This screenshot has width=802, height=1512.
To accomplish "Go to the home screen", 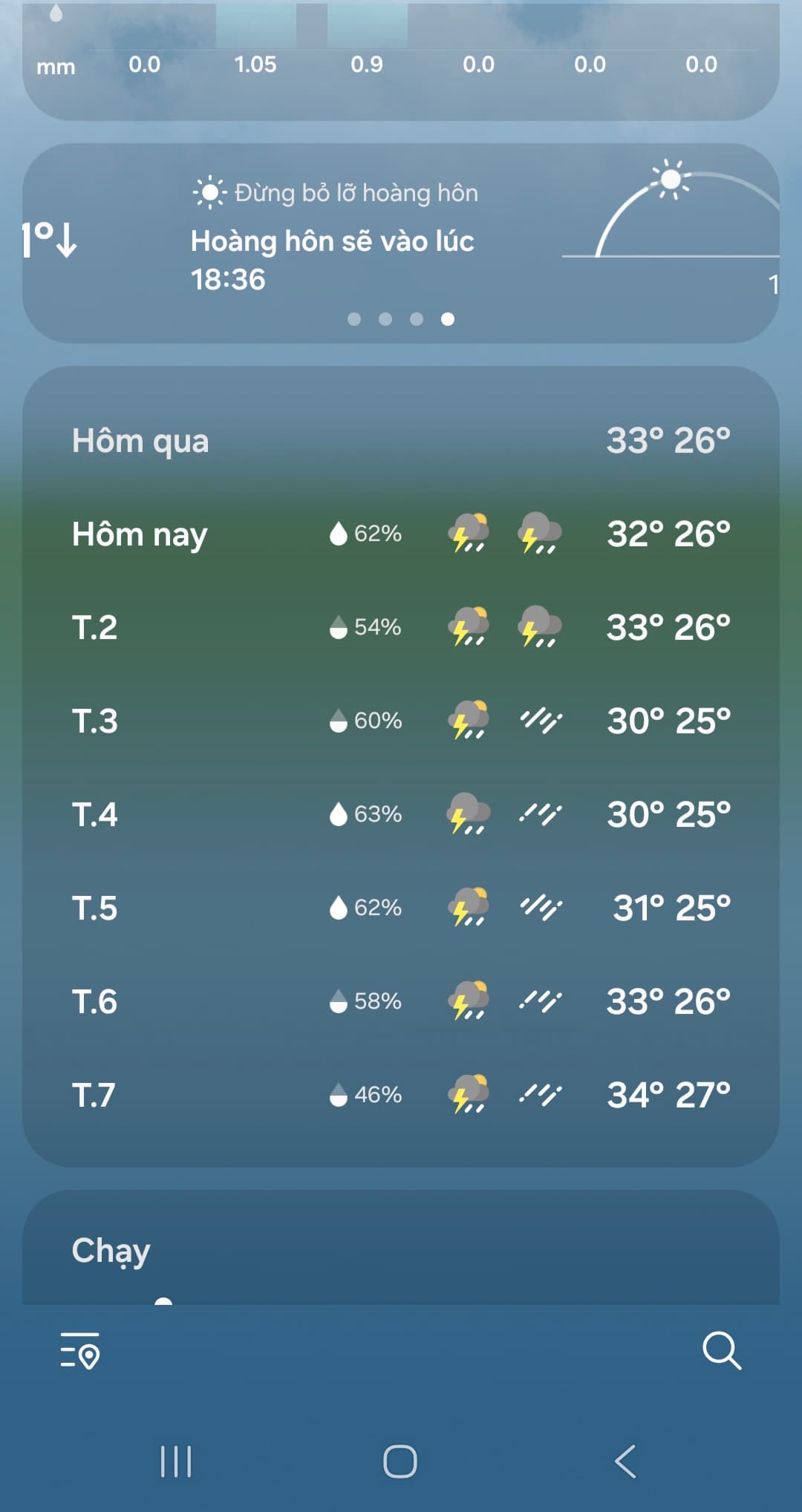I will [400, 1461].
